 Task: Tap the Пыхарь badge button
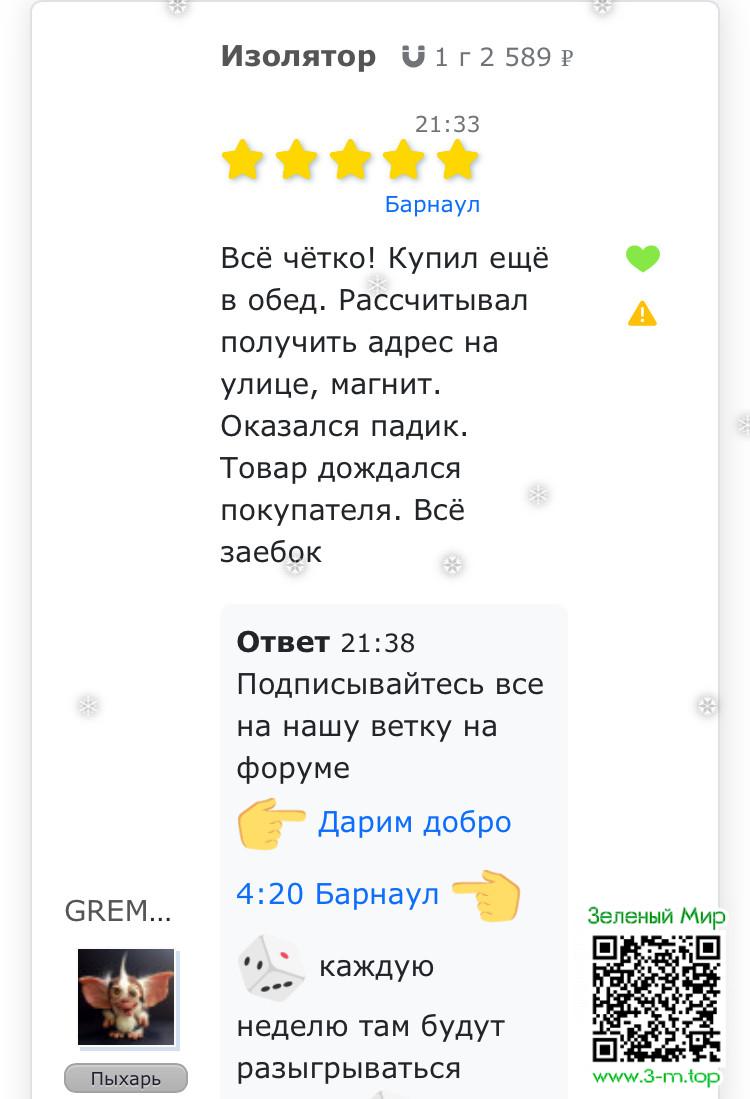coord(126,1079)
